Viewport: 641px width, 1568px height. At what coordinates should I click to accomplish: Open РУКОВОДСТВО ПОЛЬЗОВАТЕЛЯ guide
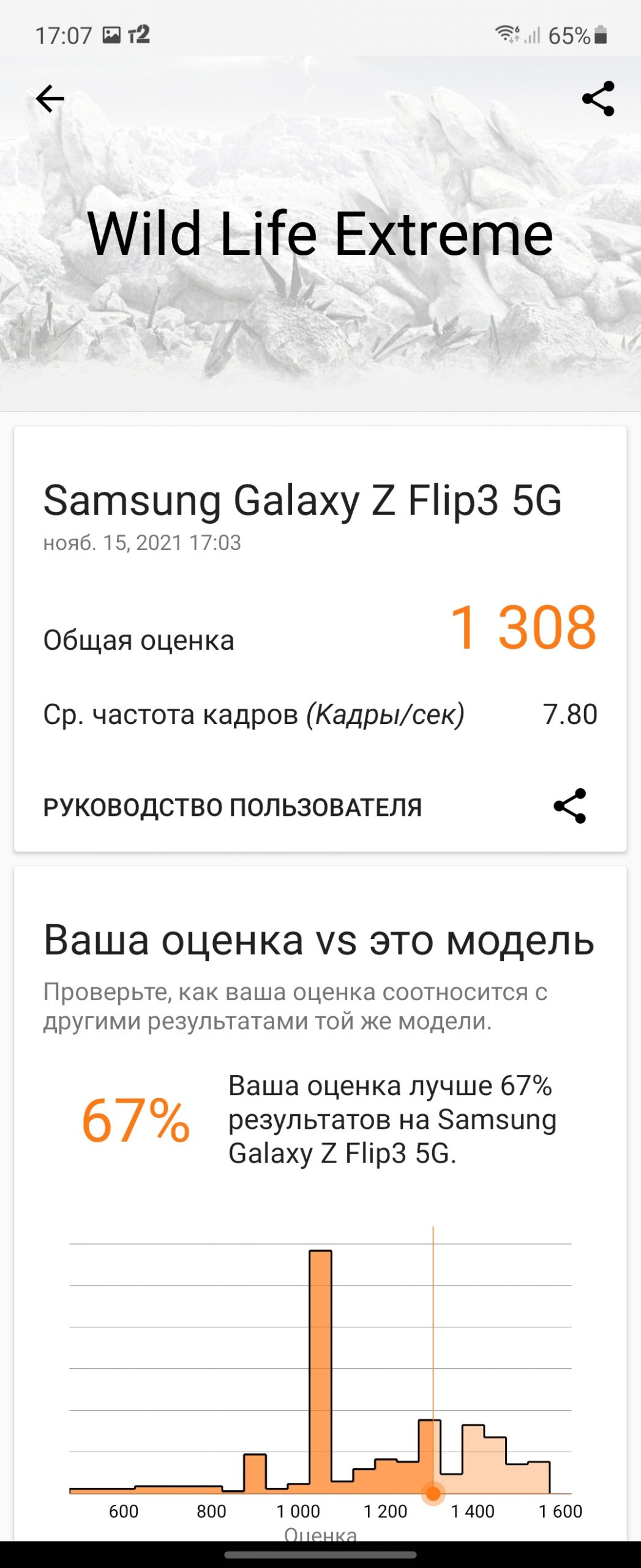[232, 807]
